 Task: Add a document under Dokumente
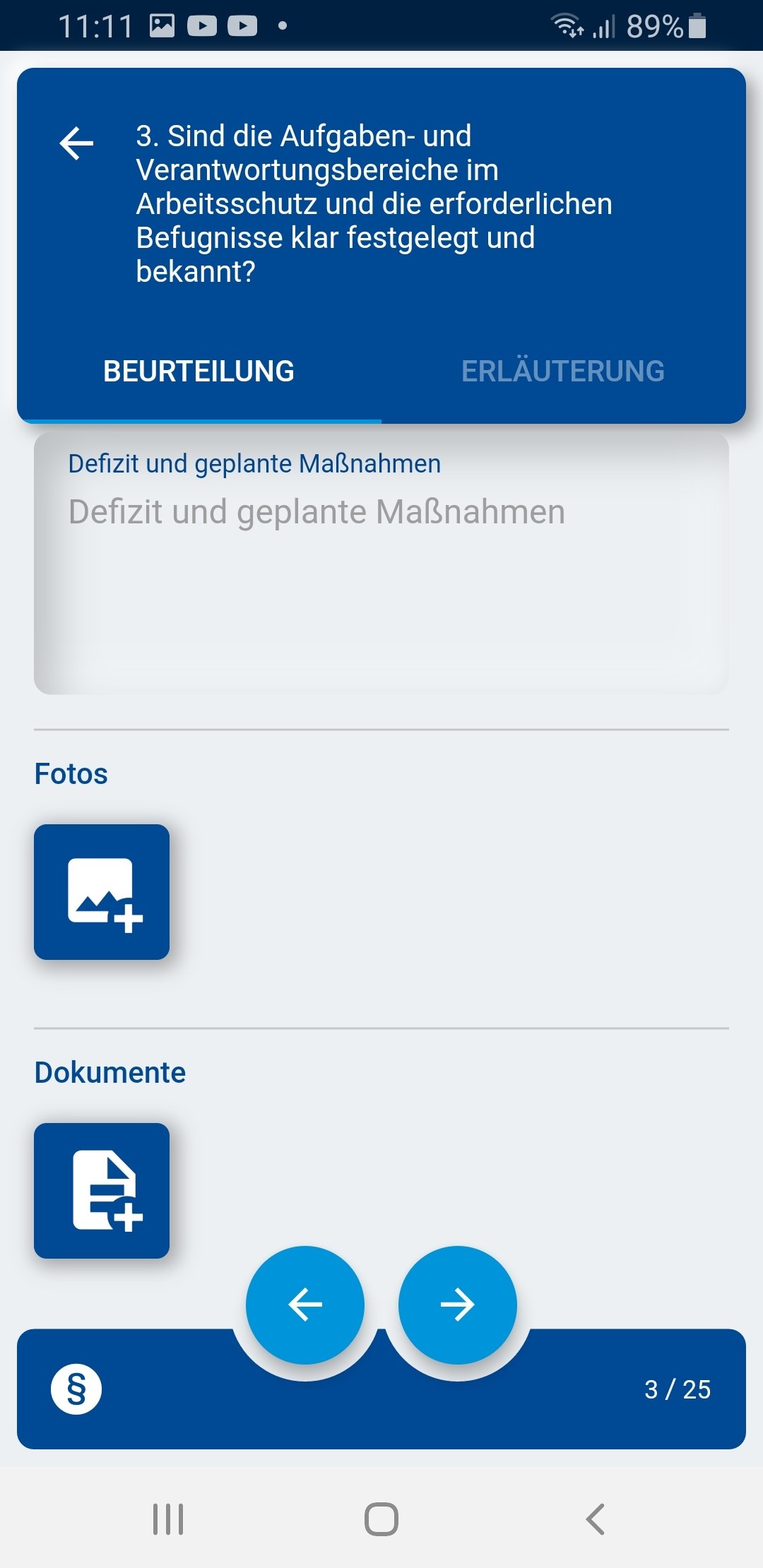coord(102,1191)
